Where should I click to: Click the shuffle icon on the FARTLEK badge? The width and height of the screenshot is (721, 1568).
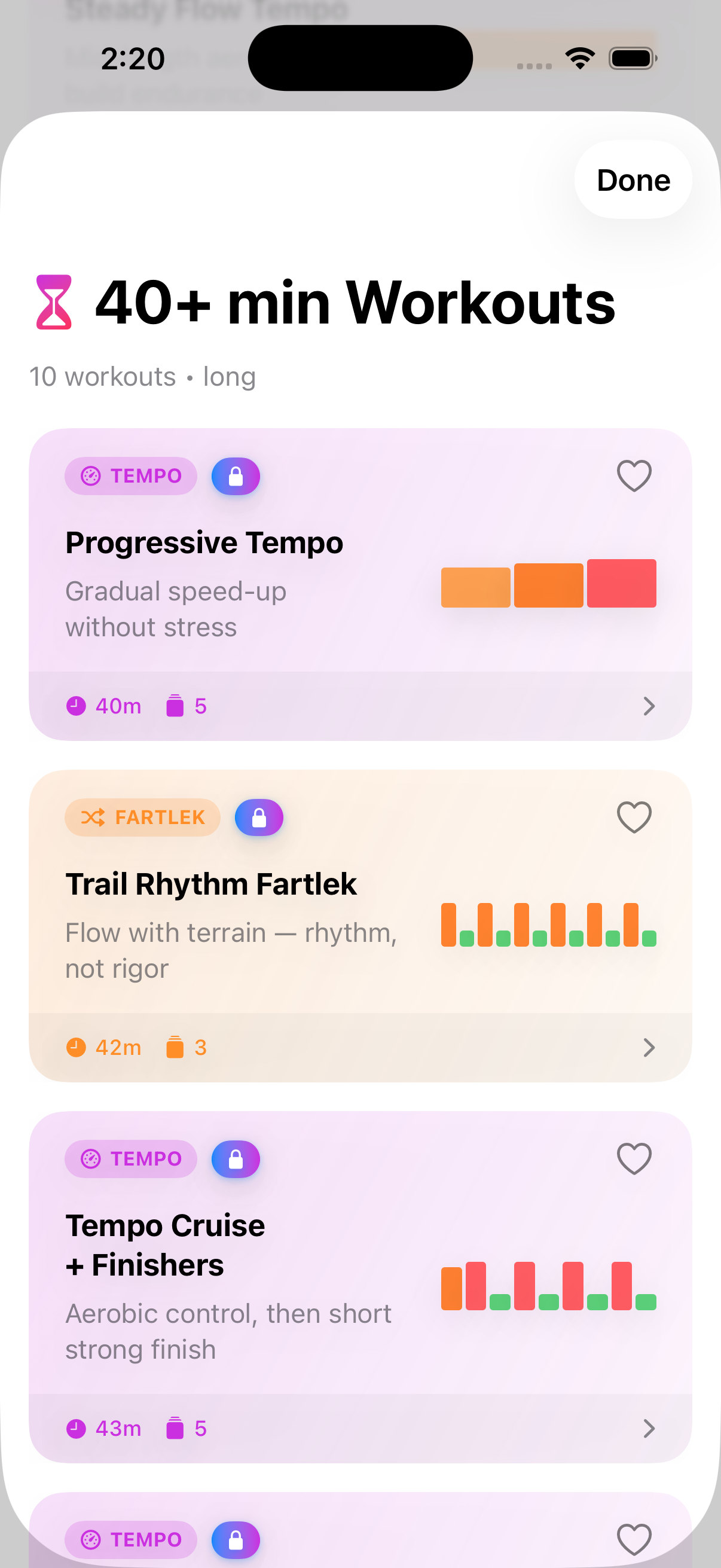tap(93, 817)
